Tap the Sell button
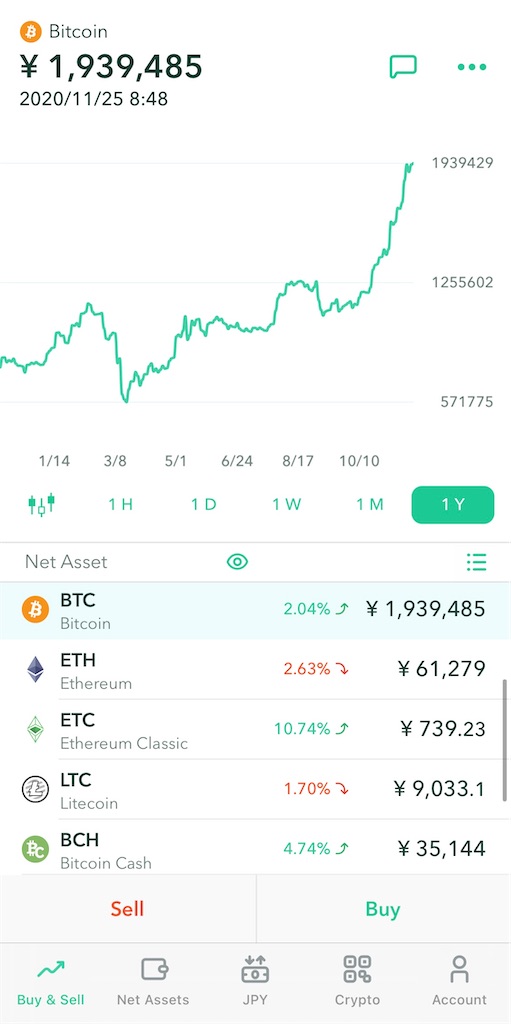 127,909
